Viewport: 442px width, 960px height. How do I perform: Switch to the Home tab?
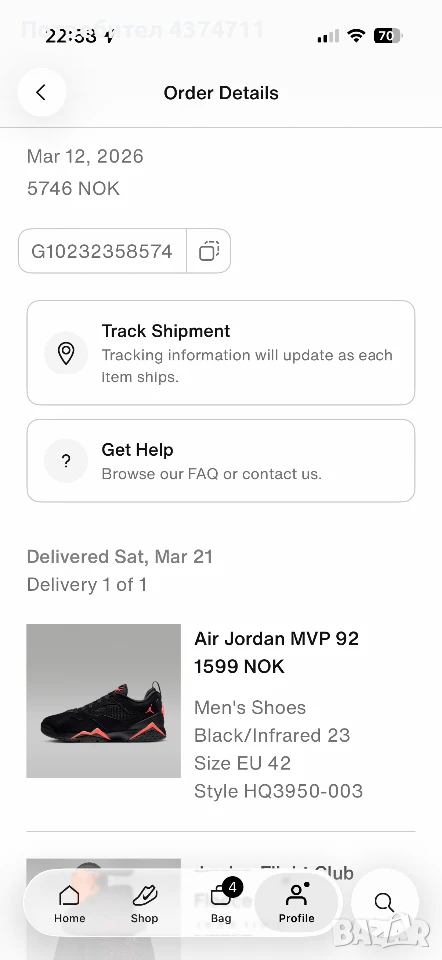click(x=69, y=904)
